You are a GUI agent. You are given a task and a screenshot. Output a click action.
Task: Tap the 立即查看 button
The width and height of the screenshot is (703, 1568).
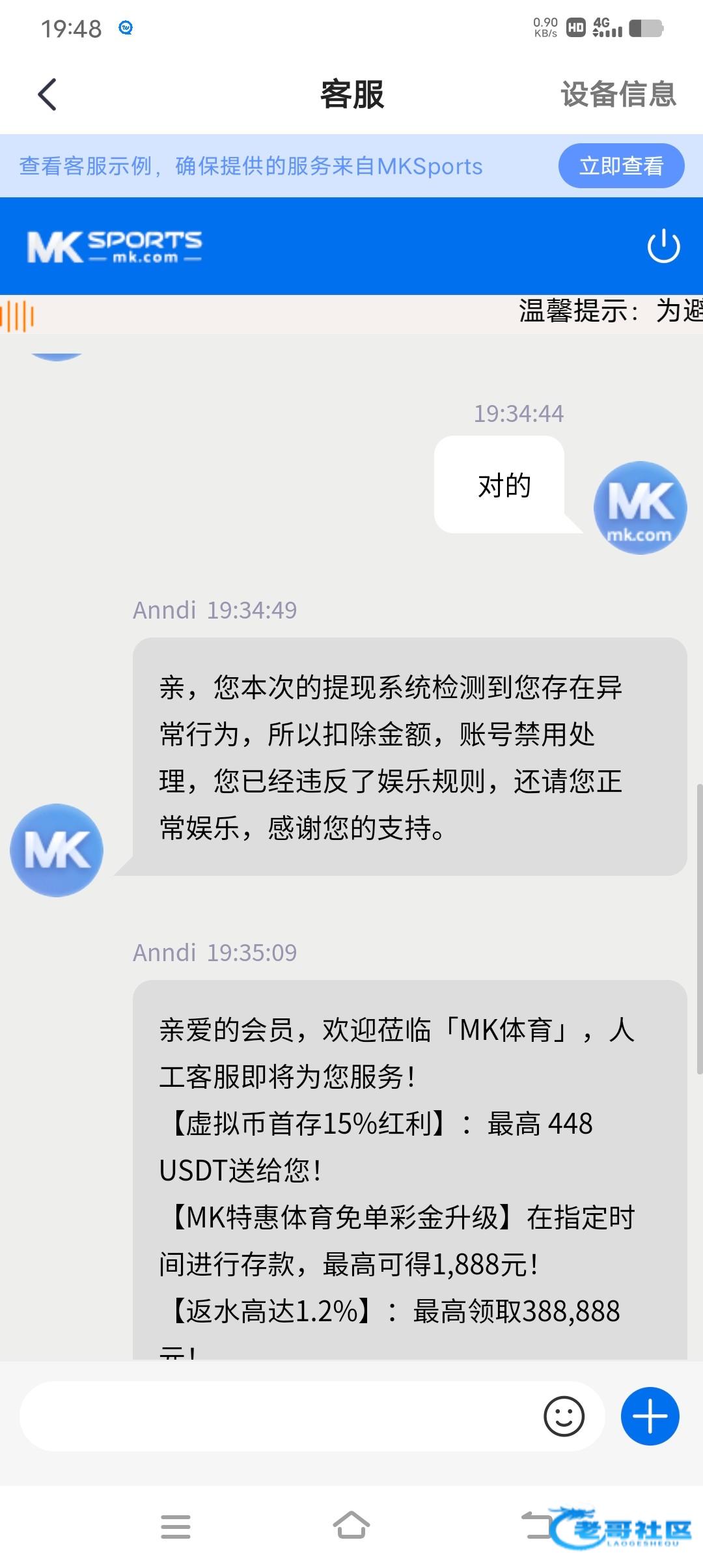(621, 166)
